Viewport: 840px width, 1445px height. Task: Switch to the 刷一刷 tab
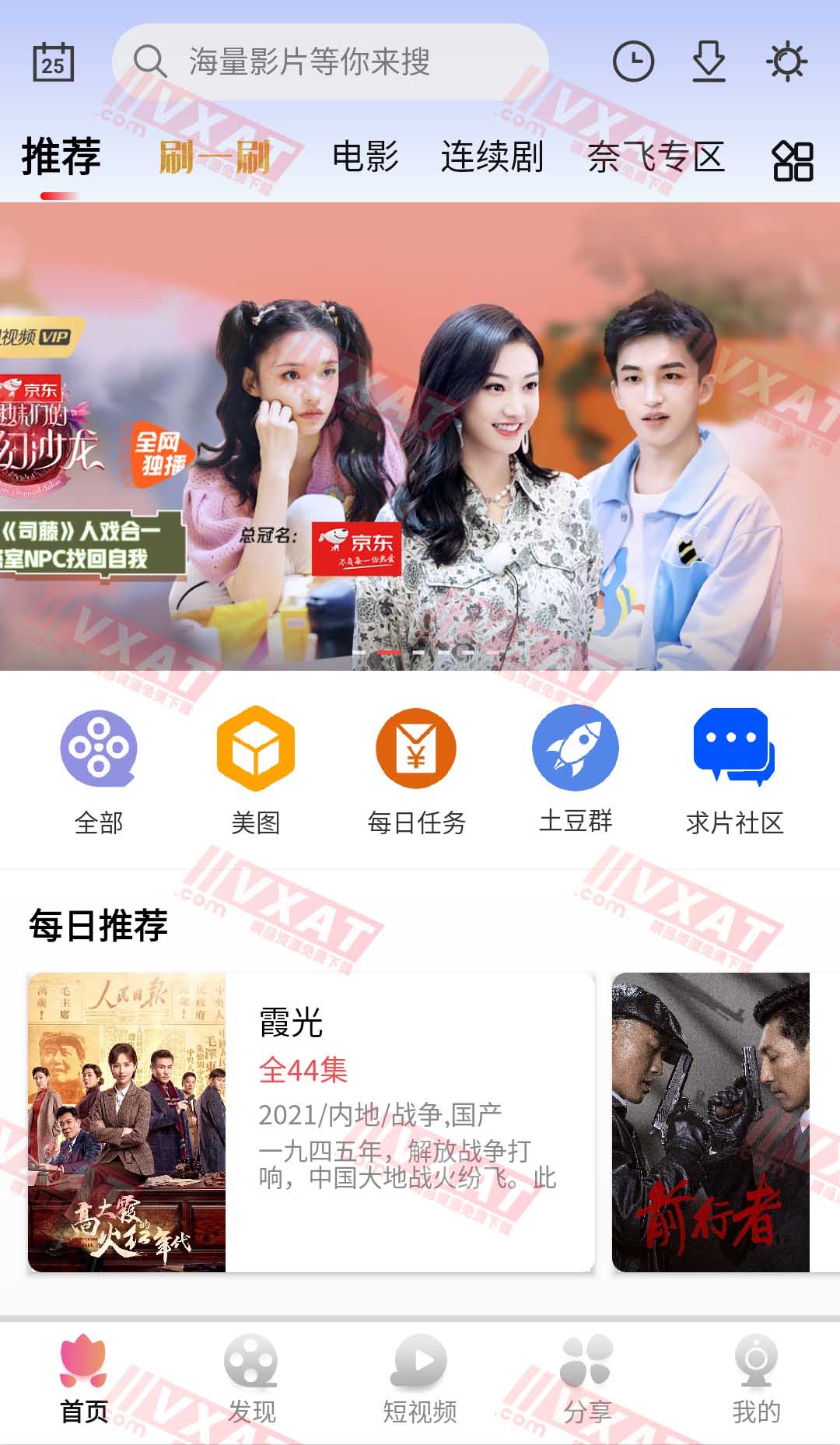pos(215,157)
